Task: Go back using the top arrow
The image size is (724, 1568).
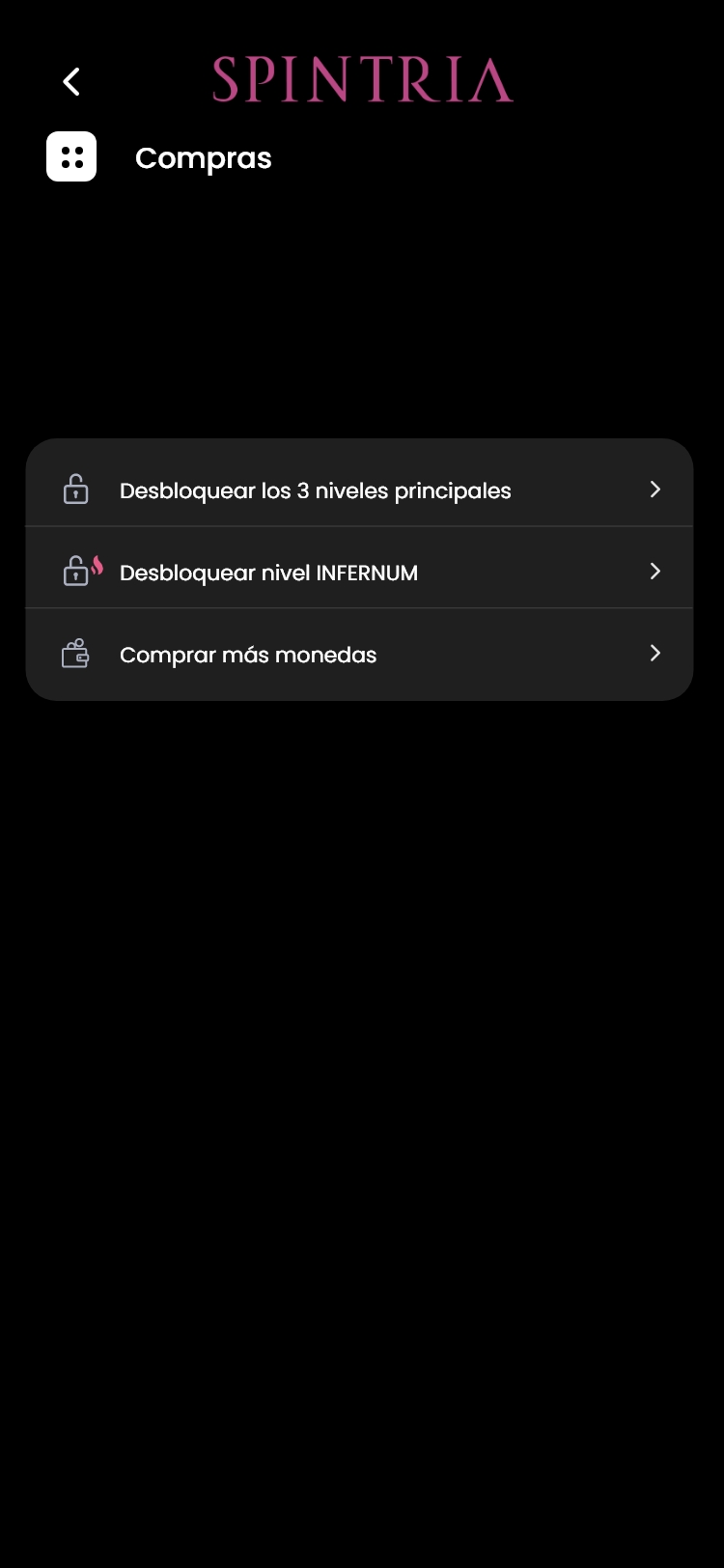Action: (x=71, y=82)
